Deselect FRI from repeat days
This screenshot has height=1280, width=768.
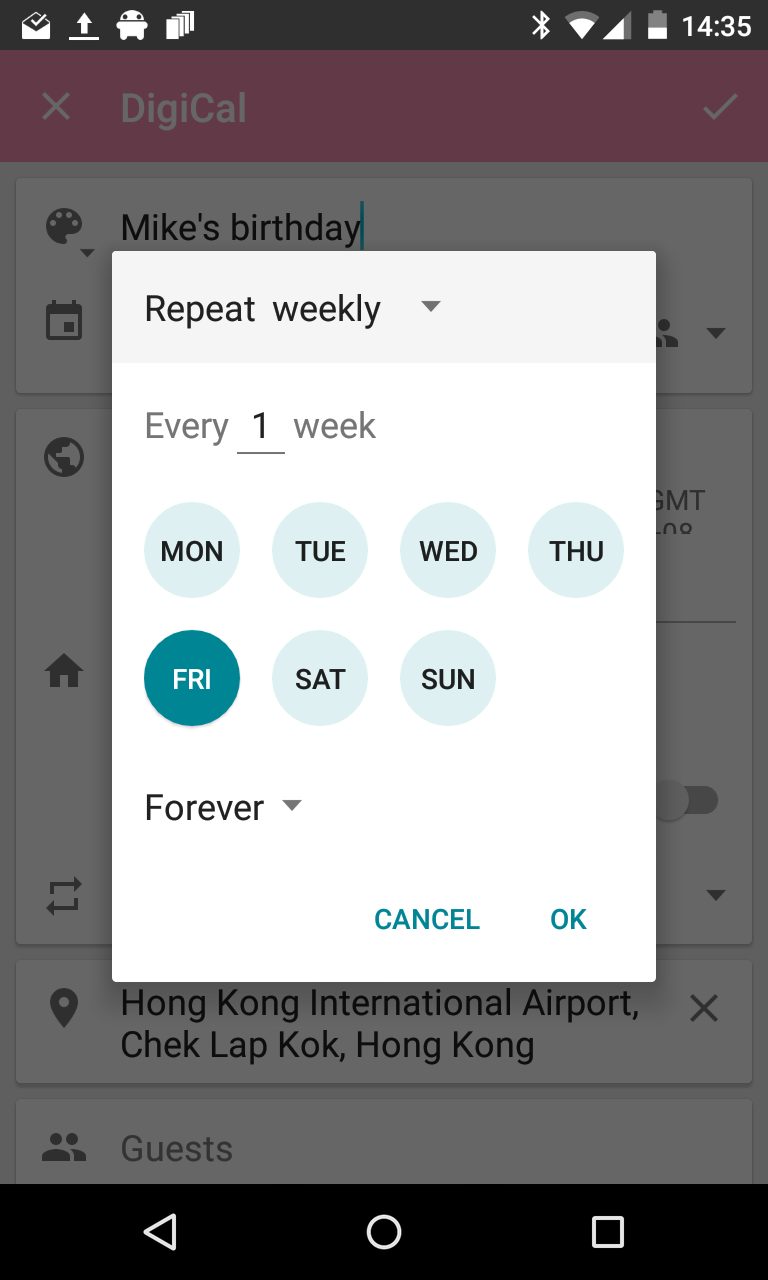(x=192, y=679)
